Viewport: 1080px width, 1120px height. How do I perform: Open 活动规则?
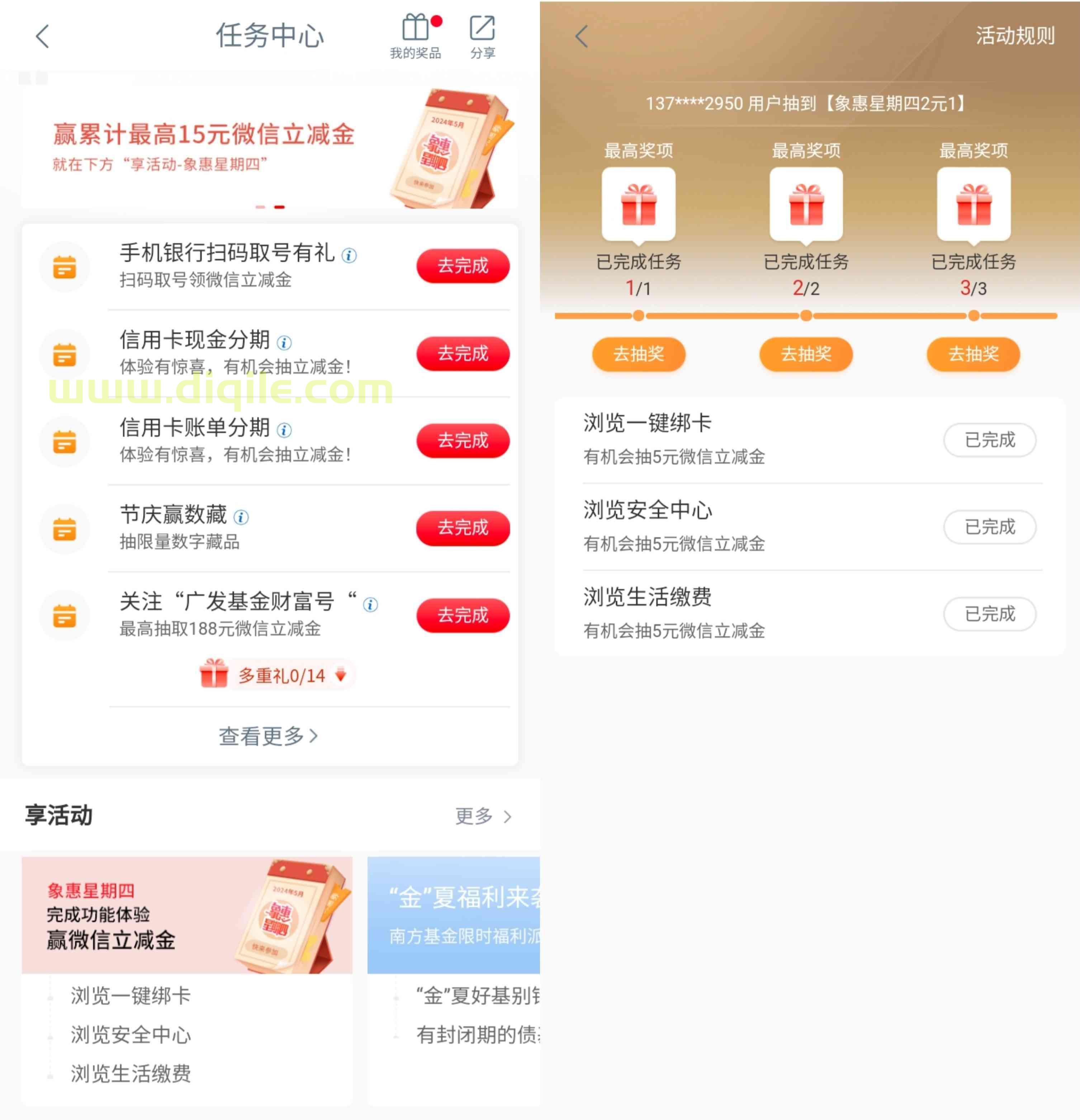click(1014, 36)
